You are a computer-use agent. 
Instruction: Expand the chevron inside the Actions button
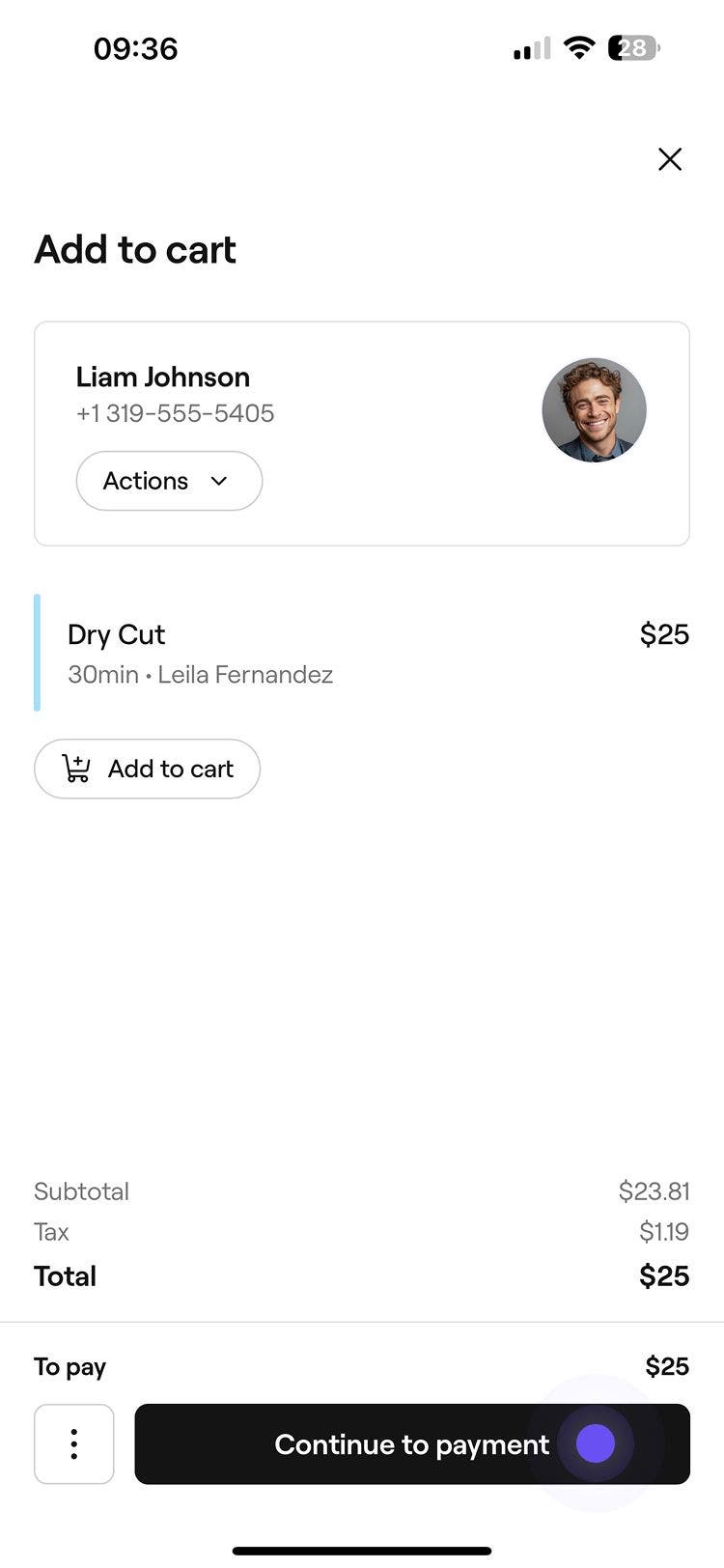(218, 481)
